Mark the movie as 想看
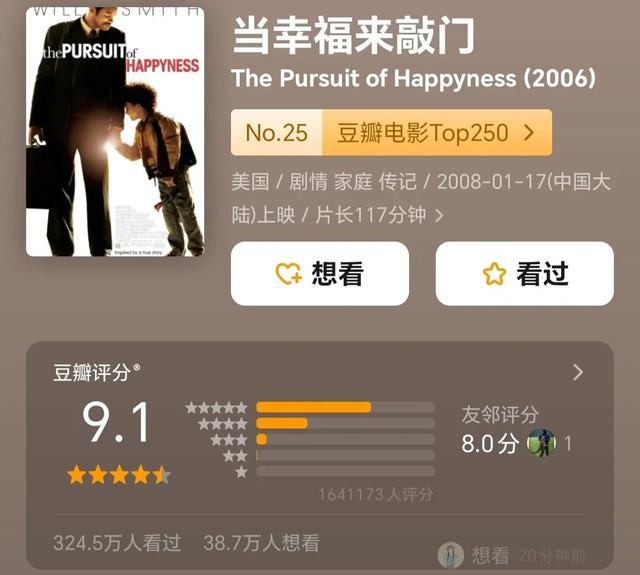 pyautogui.click(x=319, y=274)
